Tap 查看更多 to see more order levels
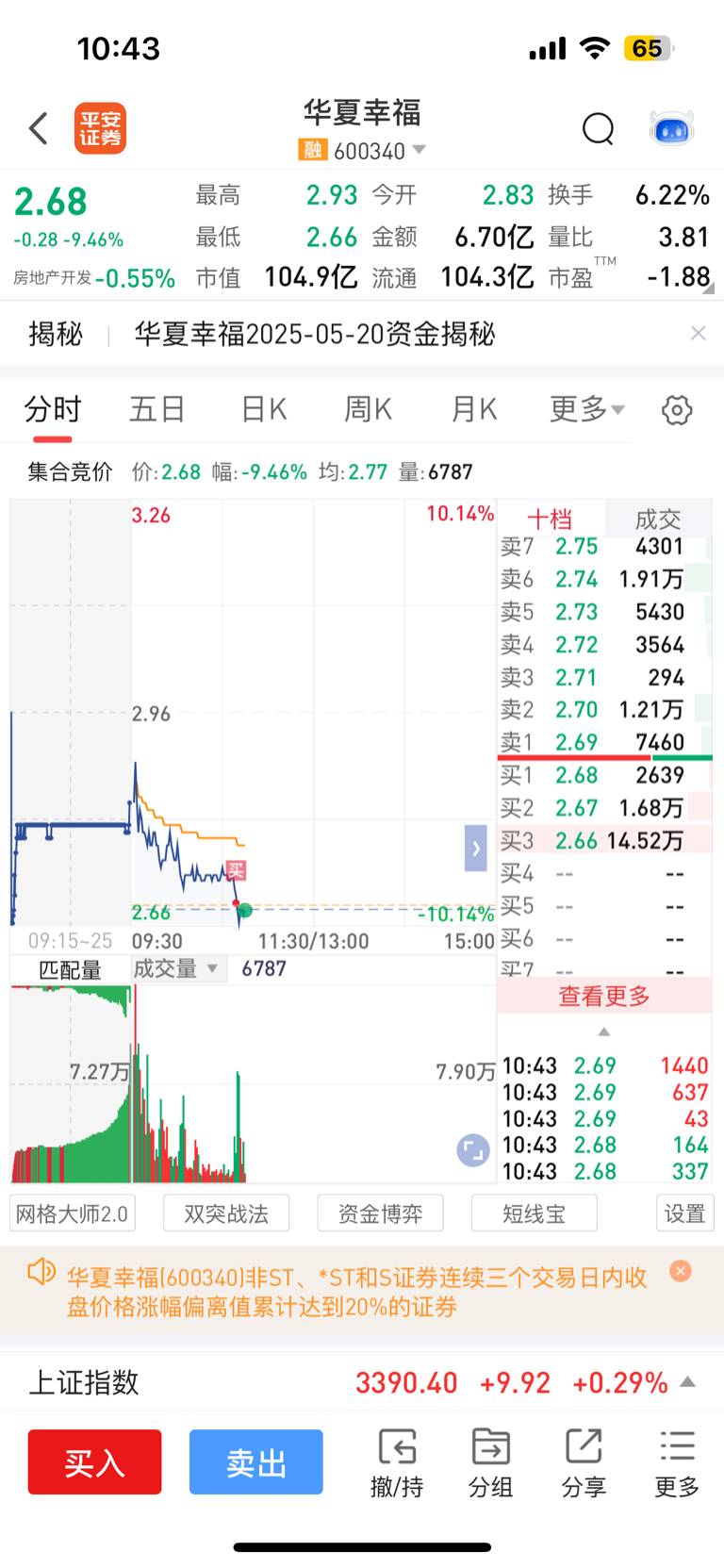Viewport: 724px width, 1568px height. click(604, 996)
